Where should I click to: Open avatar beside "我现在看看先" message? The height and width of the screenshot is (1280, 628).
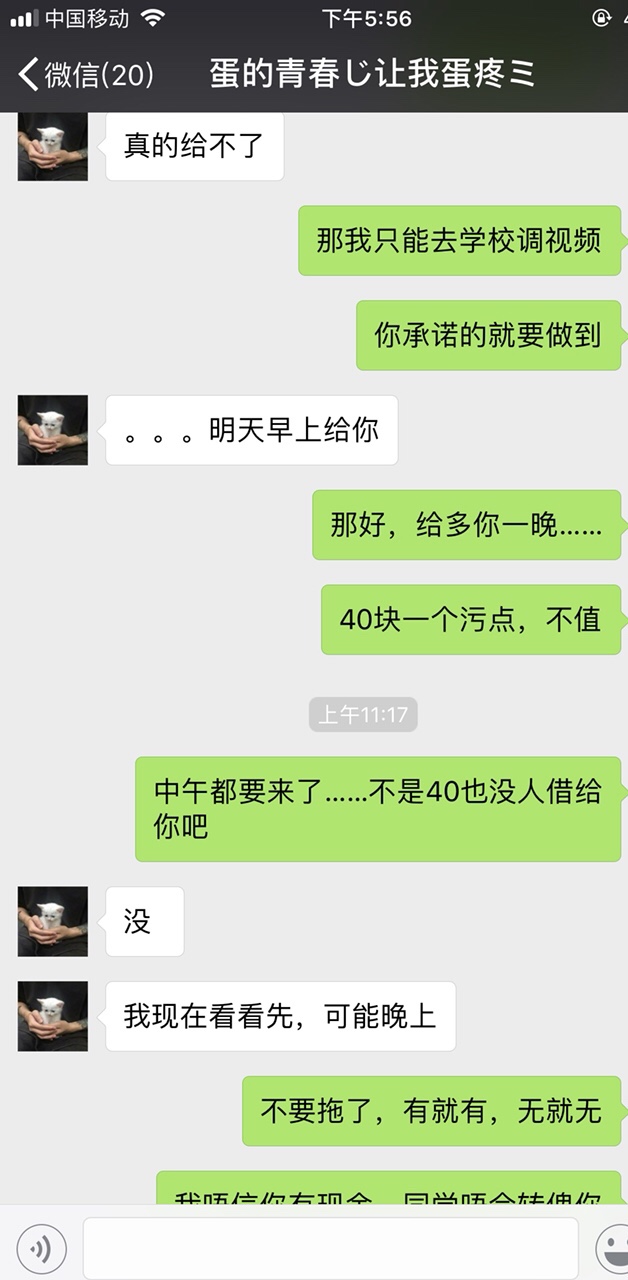click(52, 1016)
